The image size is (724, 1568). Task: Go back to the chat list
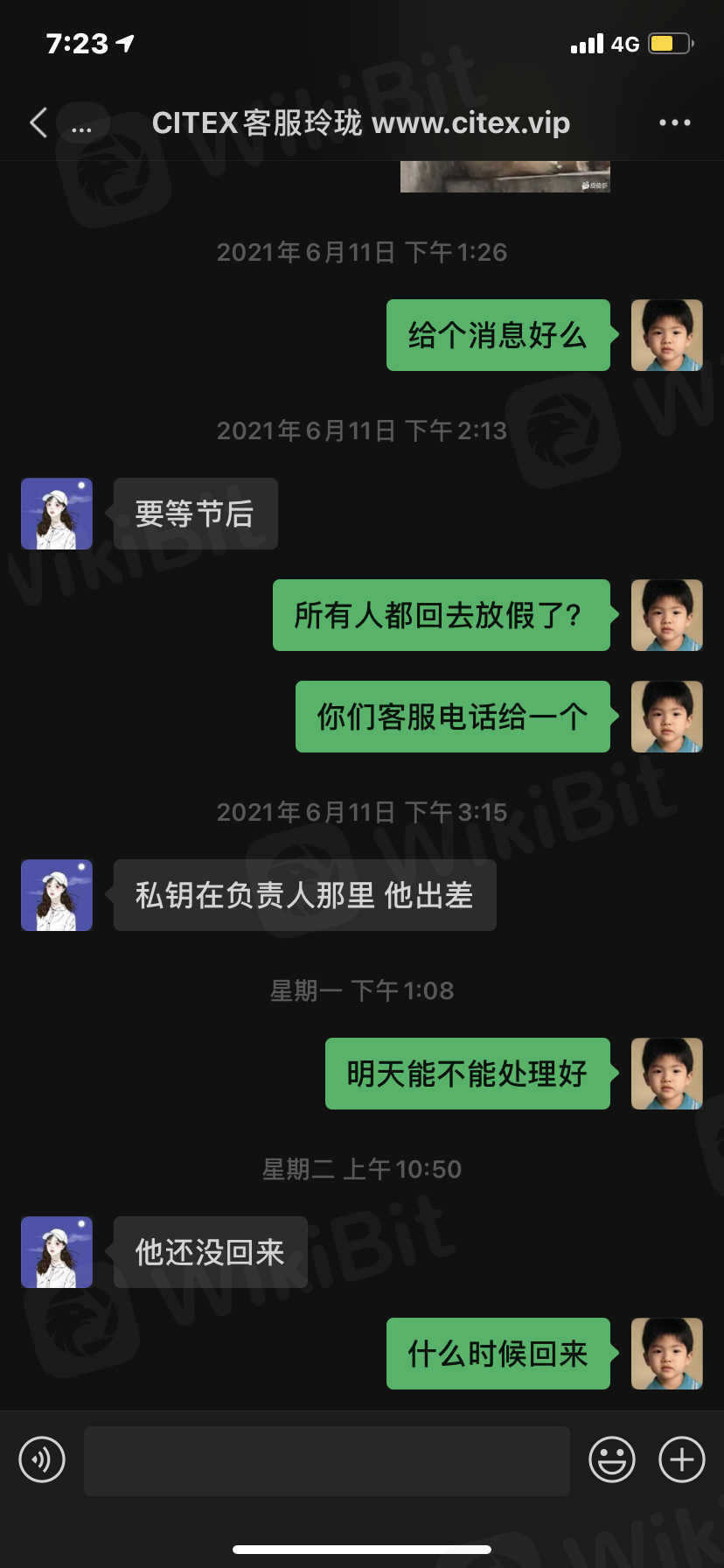[x=38, y=123]
